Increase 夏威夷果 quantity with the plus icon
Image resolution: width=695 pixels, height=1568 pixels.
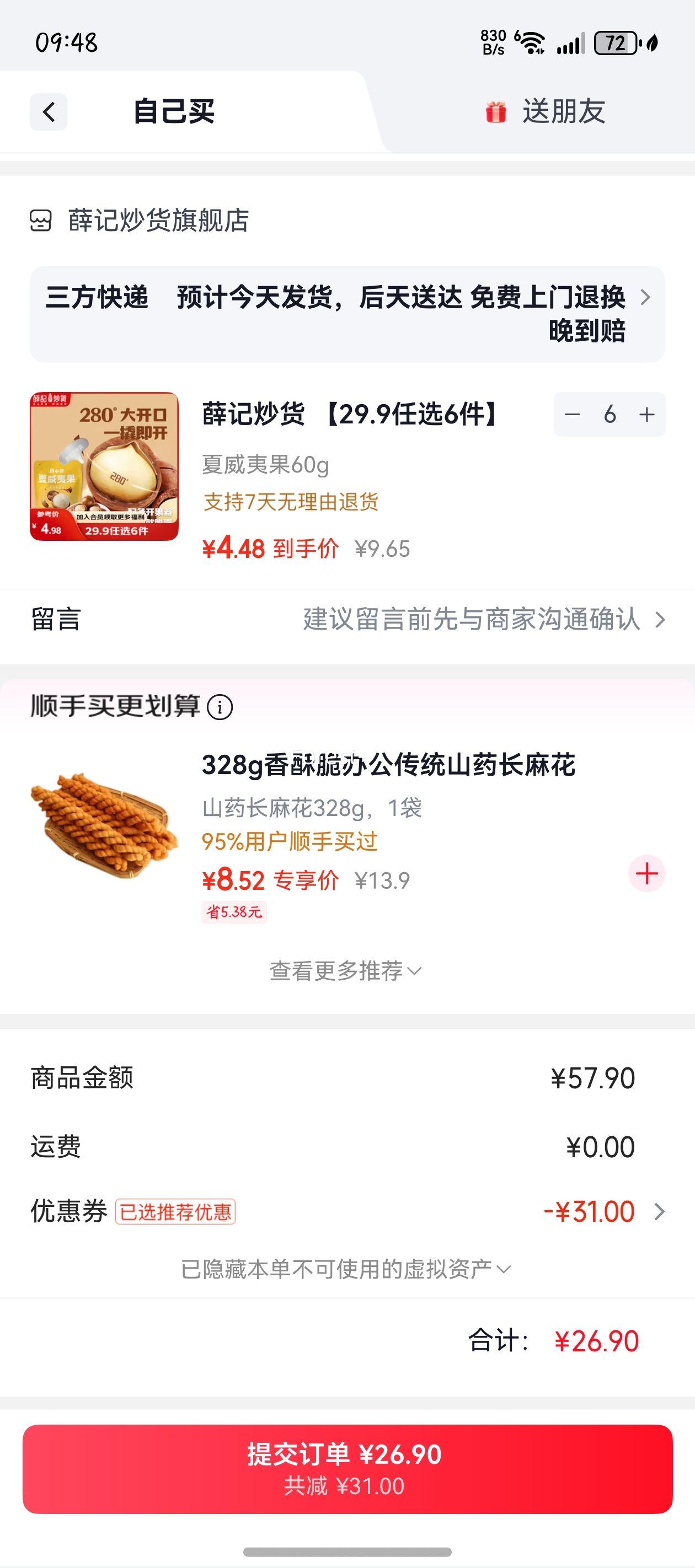(646, 415)
